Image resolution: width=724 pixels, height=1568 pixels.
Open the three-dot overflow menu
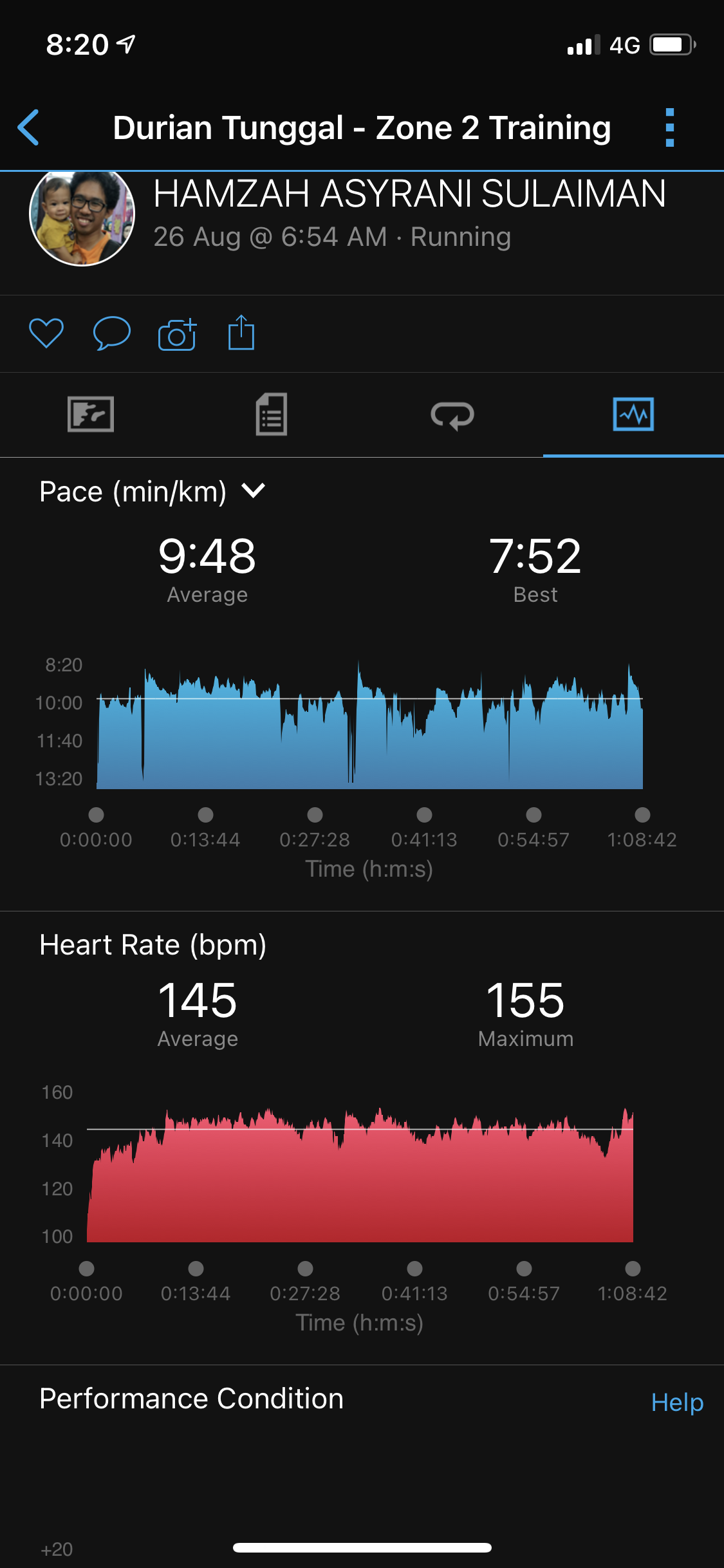coord(669,127)
